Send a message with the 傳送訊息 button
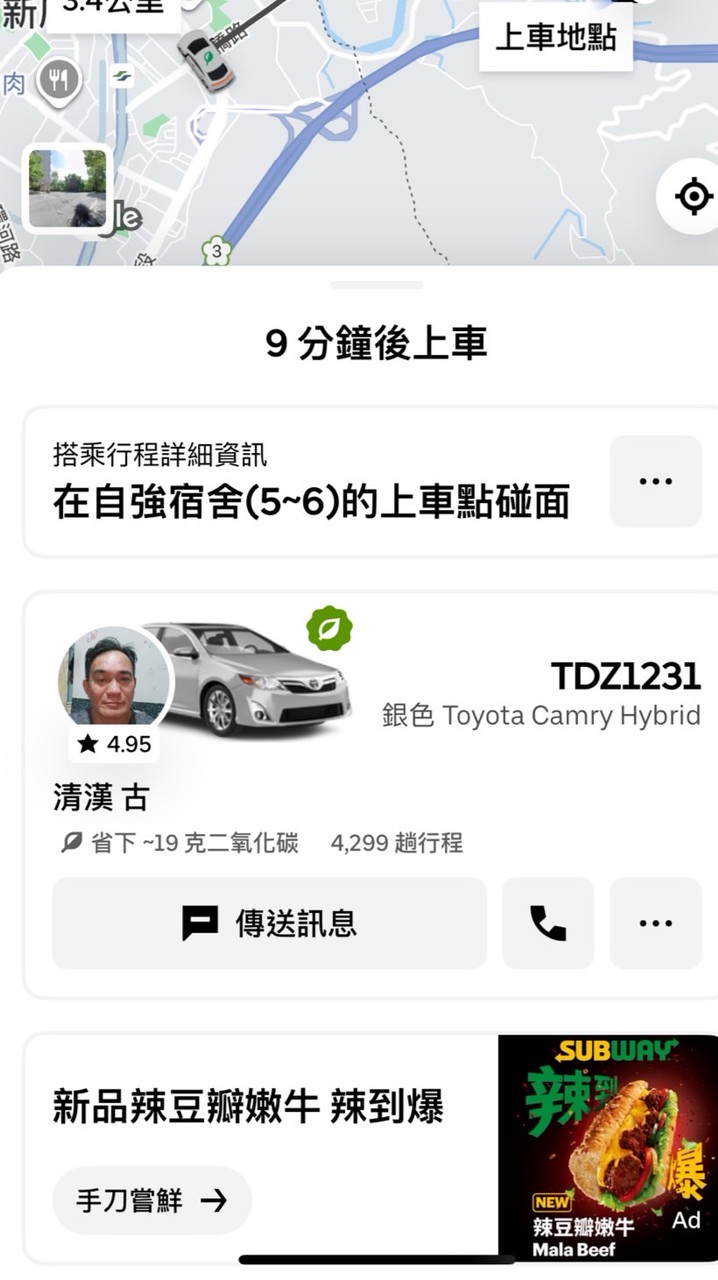This screenshot has height=1280, width=718. click(x=269, y=923)
